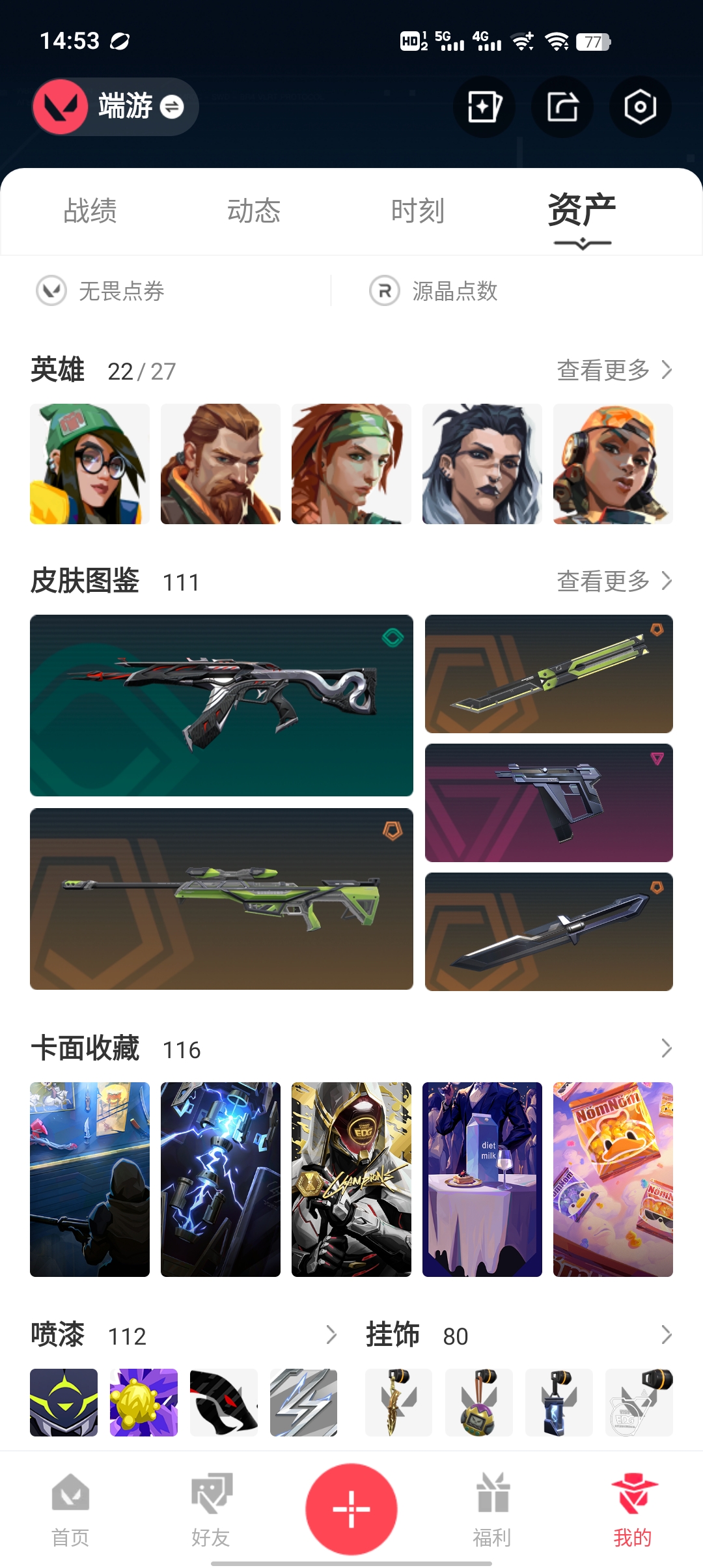The width and height of the screenshot is (703, 1568).
Task: Open 源晶点数 balance
Action: 434,290
